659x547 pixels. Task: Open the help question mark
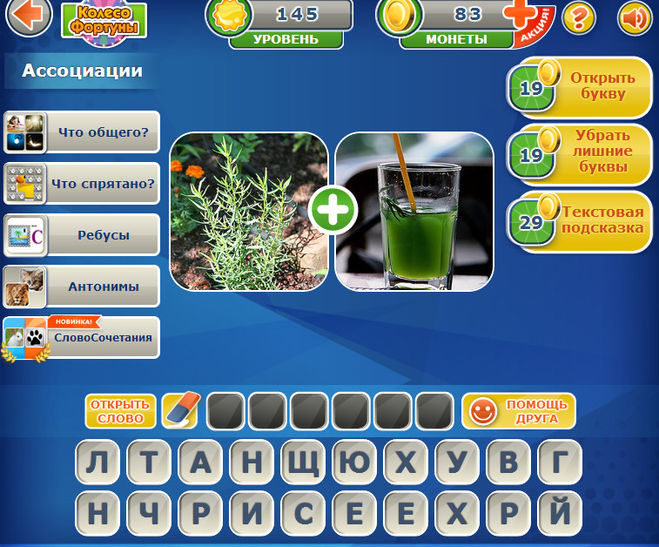click(577, 17)
